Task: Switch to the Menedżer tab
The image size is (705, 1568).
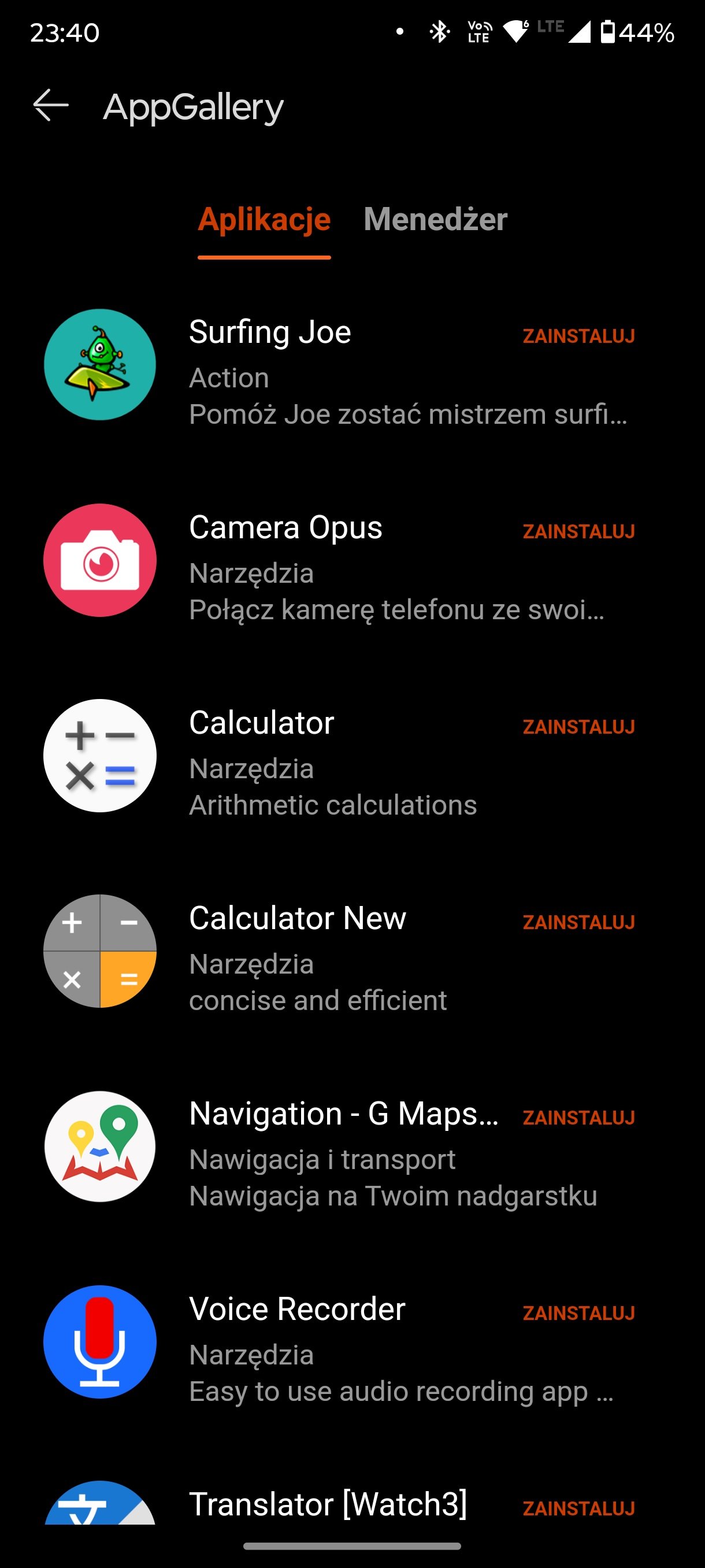Action: click(435, 219)
